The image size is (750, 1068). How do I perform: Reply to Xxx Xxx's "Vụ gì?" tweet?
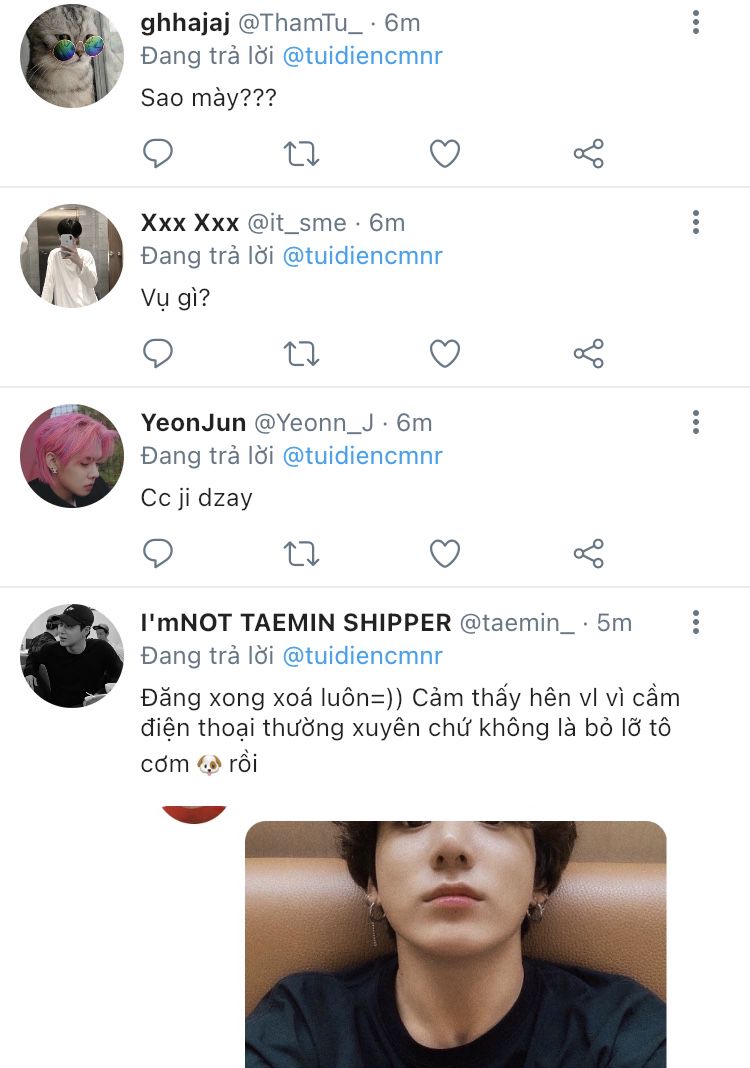[x=158, y=353]
